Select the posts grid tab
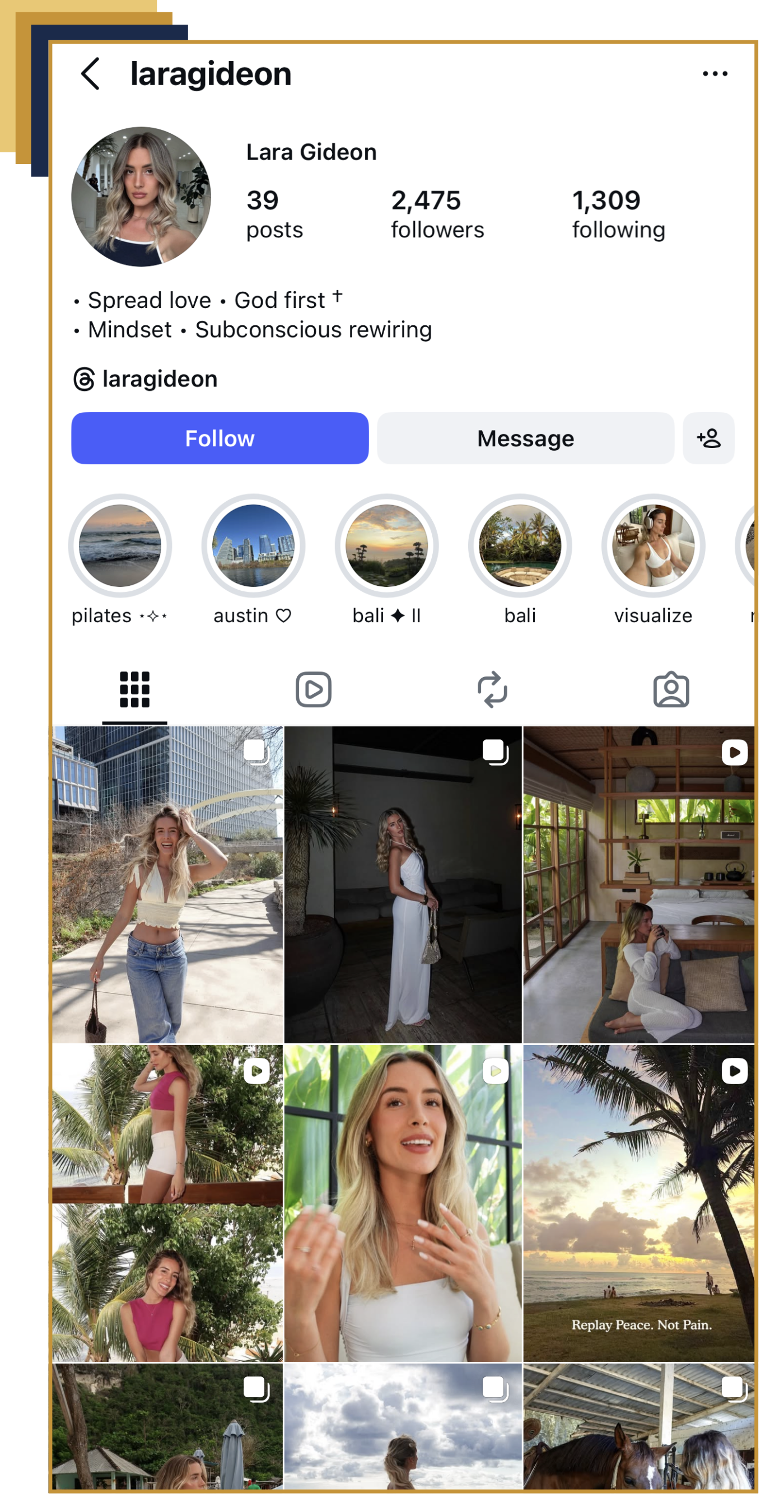 coord(134,689)
